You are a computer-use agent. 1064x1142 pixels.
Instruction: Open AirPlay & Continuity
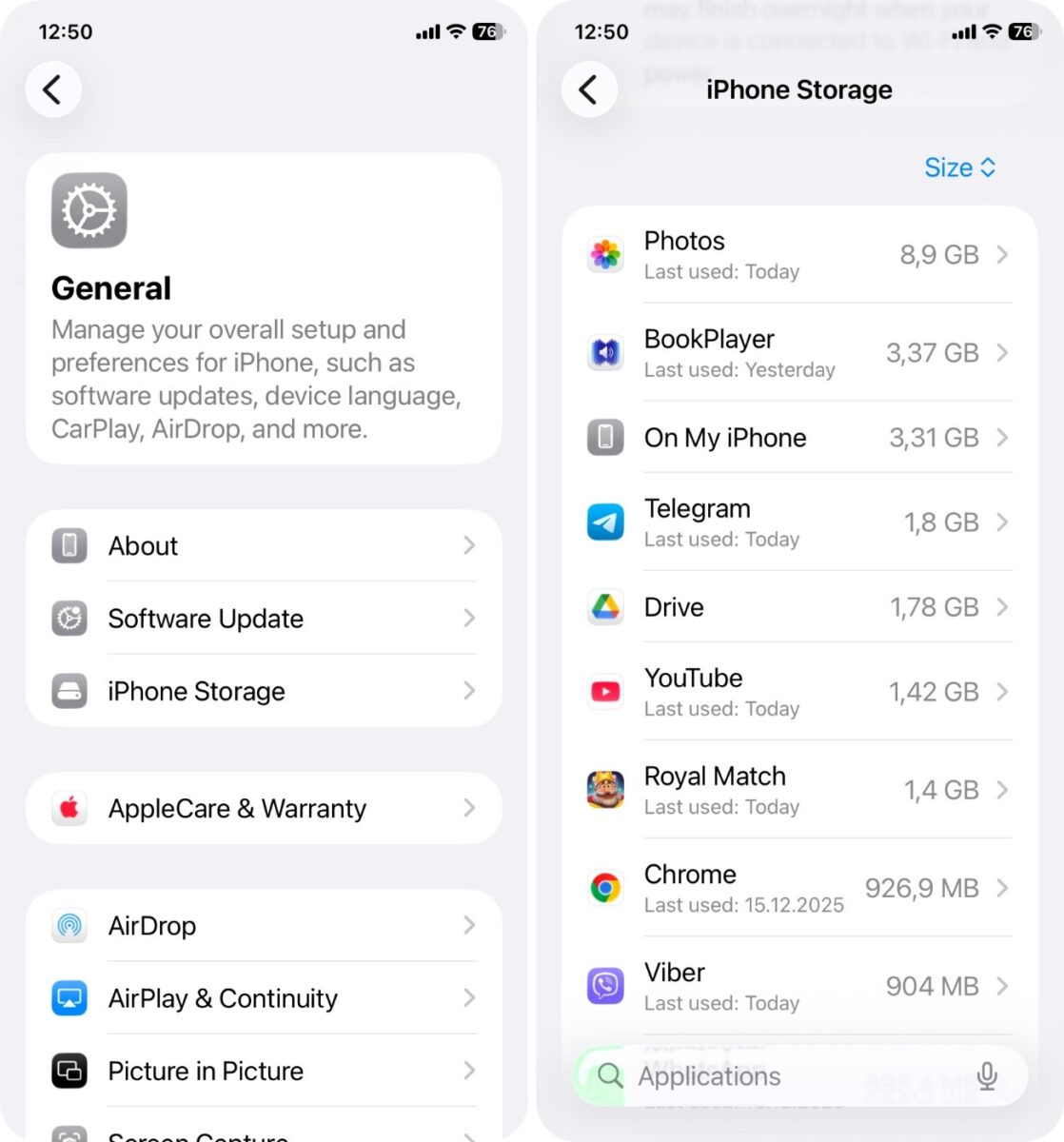coord(264,998)
